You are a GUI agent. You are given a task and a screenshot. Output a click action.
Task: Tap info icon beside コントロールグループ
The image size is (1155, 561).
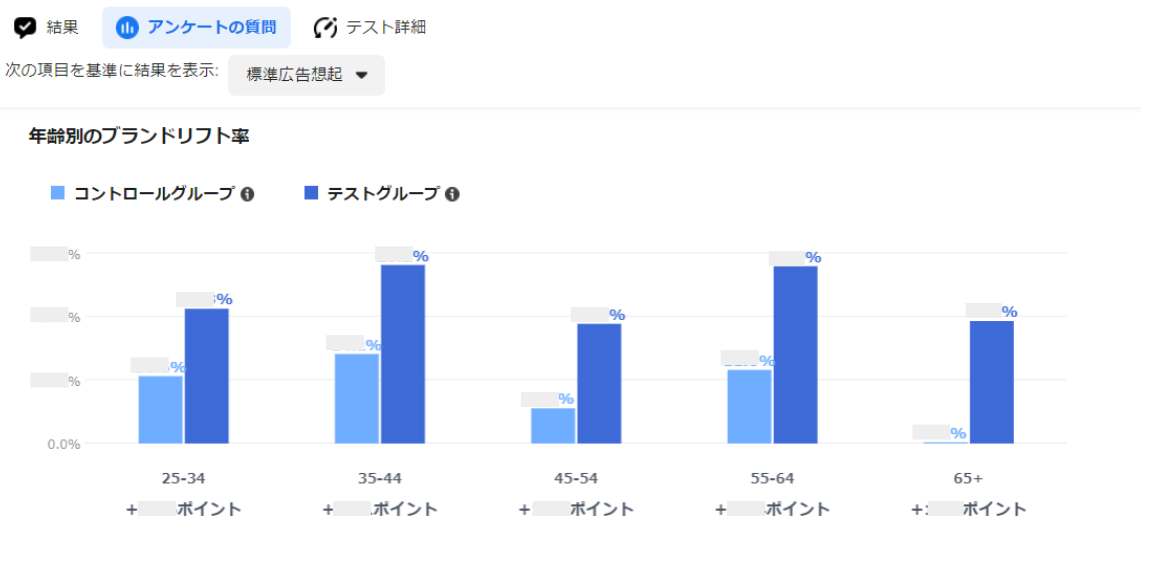coord(247,194)
